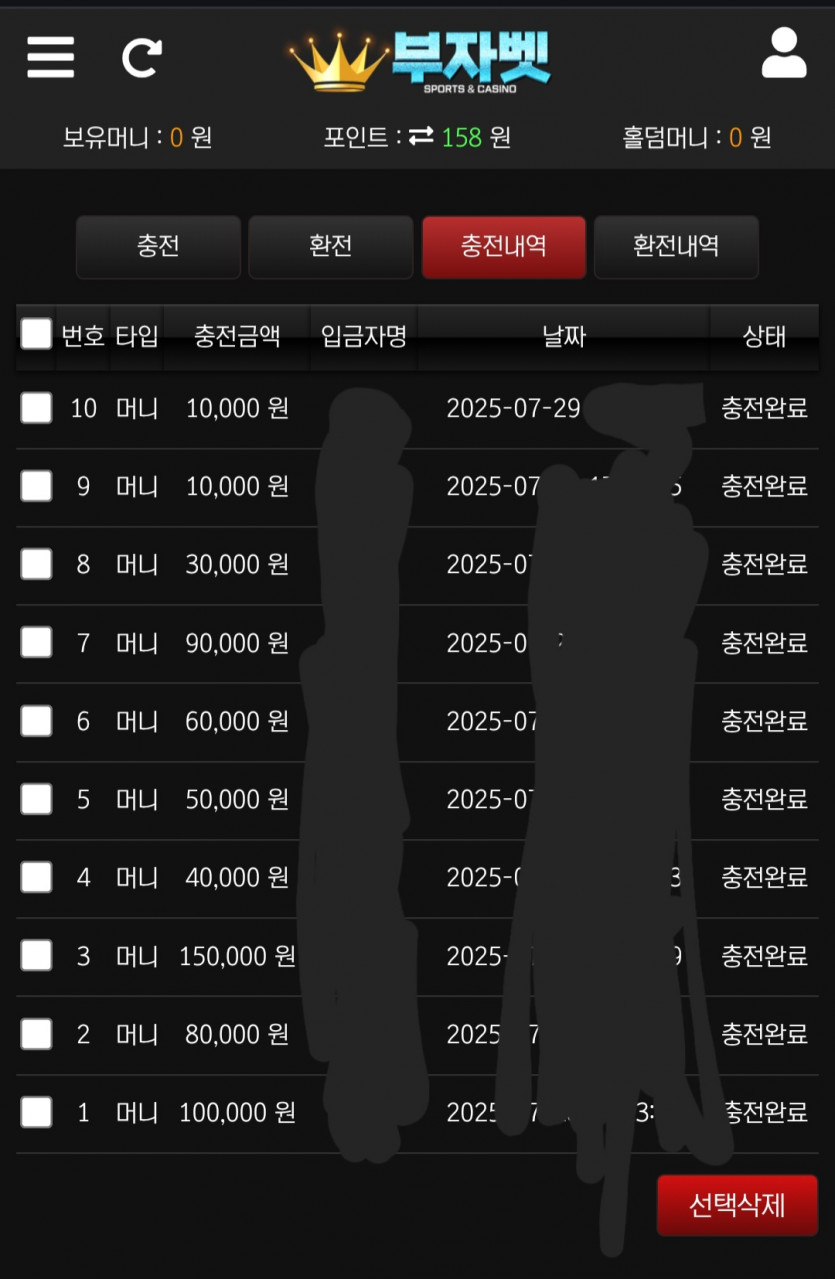Select the checkbox for entry number 1

pos(36,1112)
